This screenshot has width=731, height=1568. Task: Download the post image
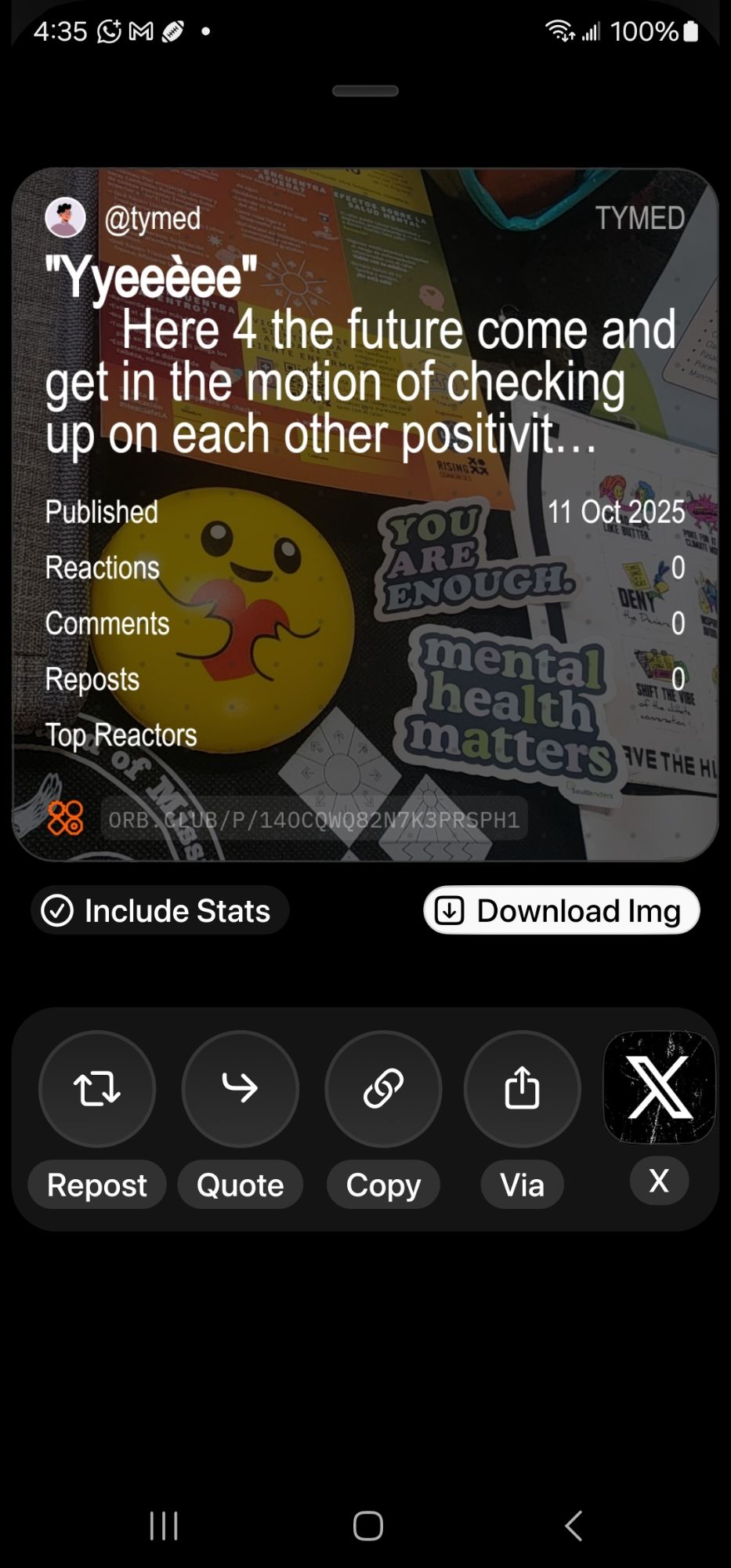[x=561, y=910]
